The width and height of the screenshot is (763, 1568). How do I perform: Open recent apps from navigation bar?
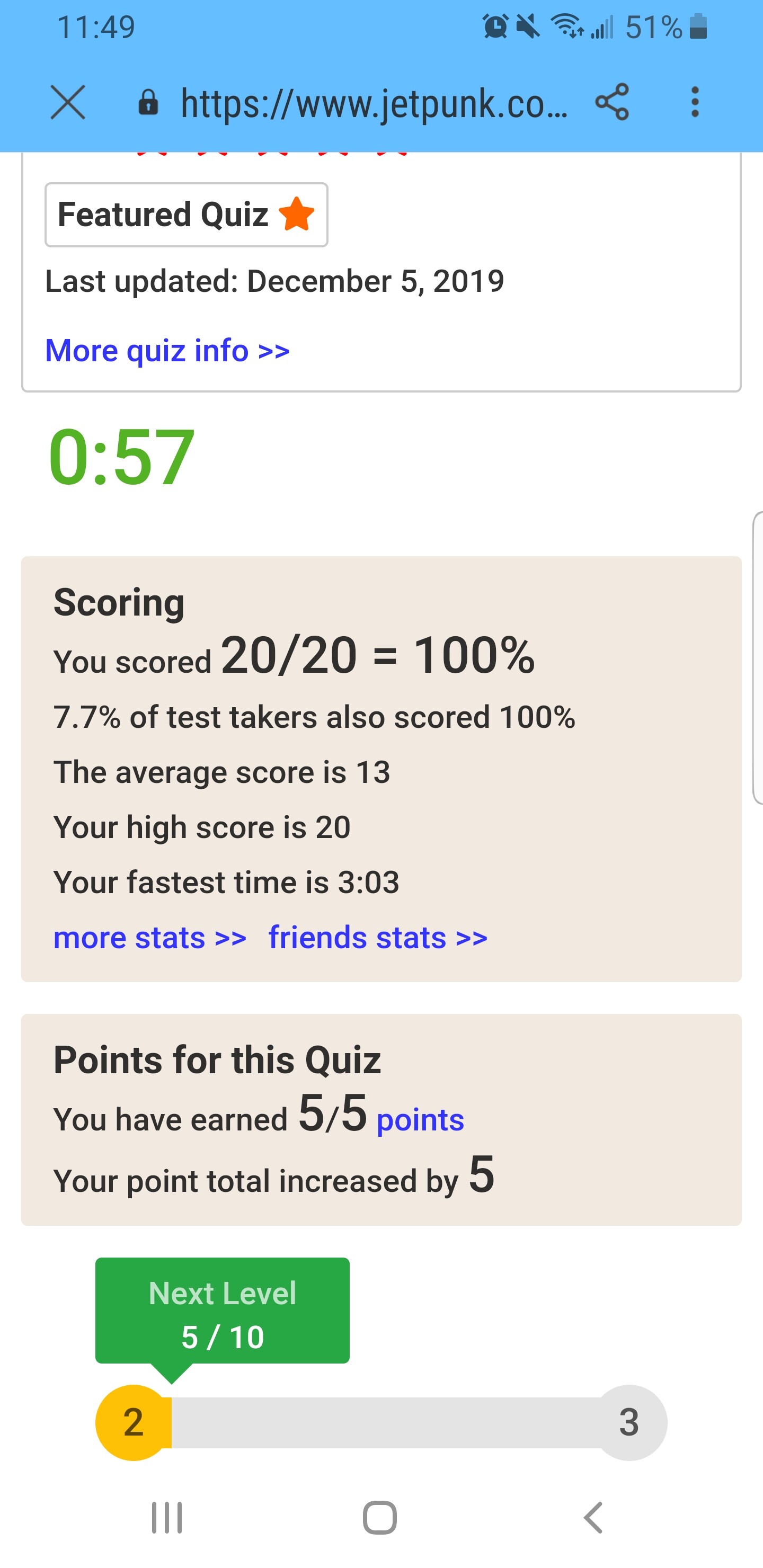167,1518
